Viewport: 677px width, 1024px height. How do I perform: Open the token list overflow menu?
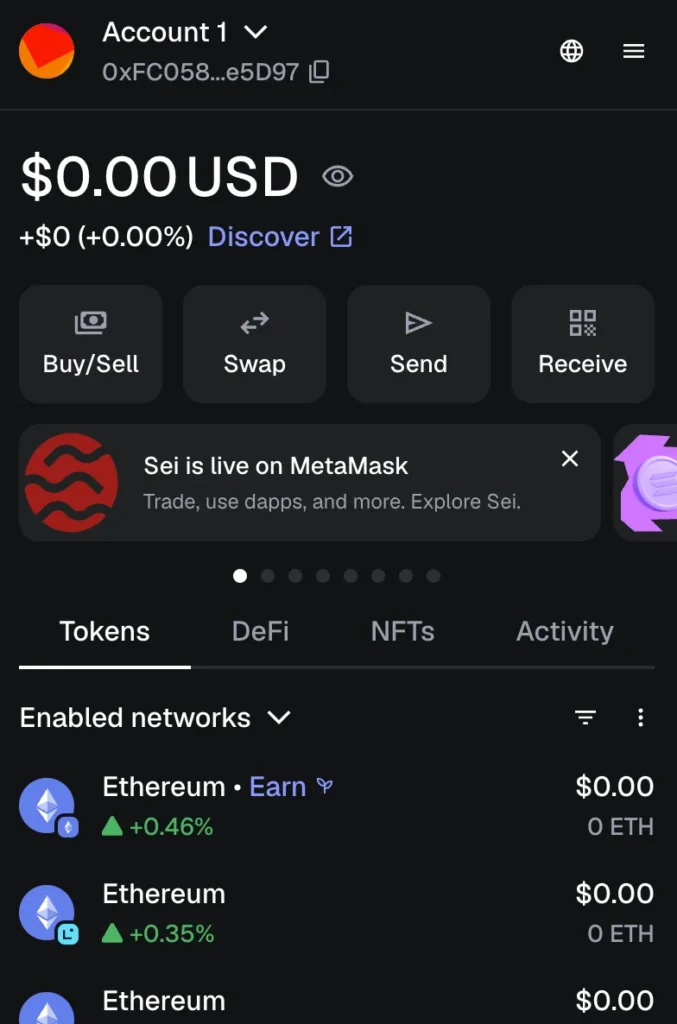[x=641, y=718]
